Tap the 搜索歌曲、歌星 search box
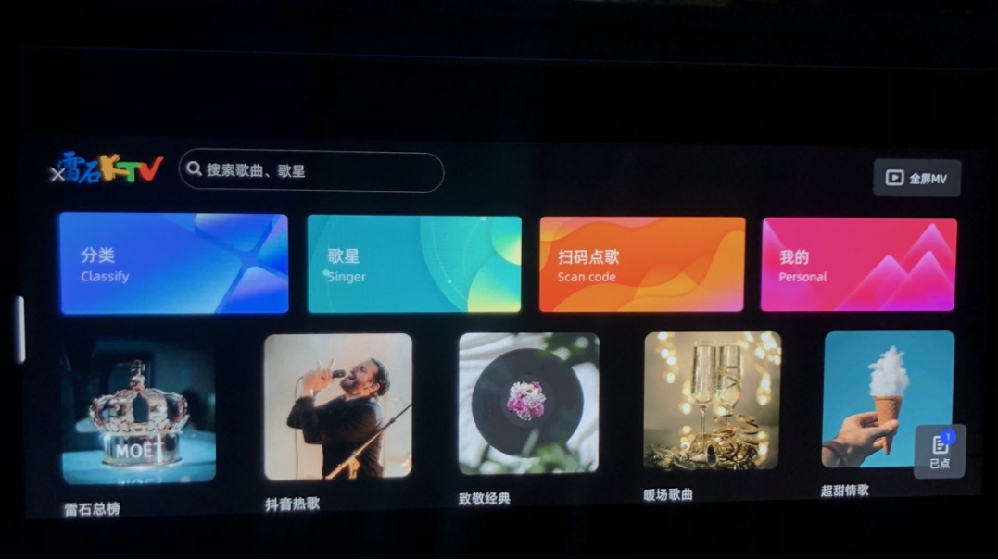 coord(311,171)
